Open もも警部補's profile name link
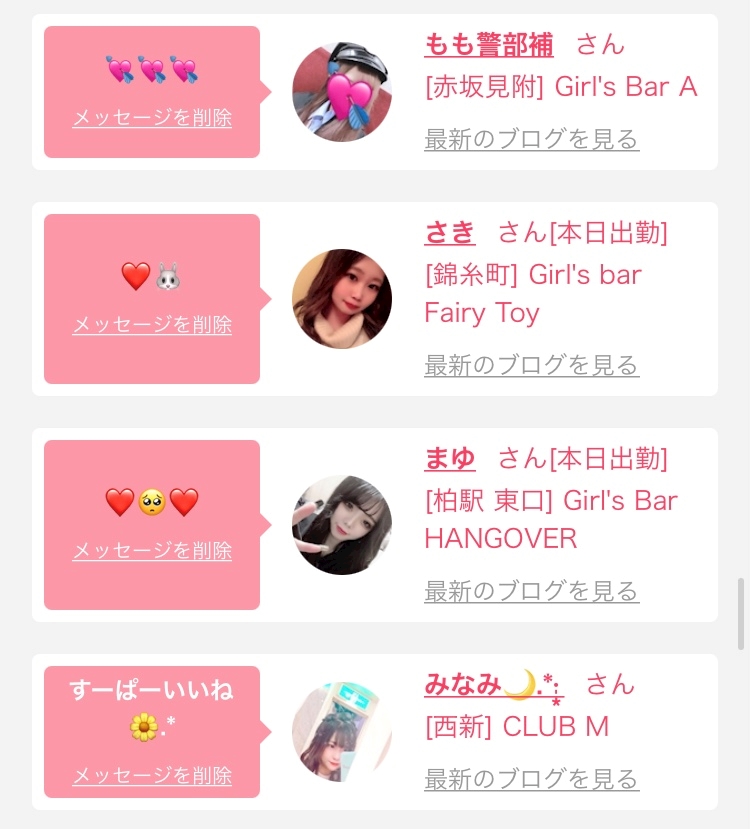 (x=488, y=45)
